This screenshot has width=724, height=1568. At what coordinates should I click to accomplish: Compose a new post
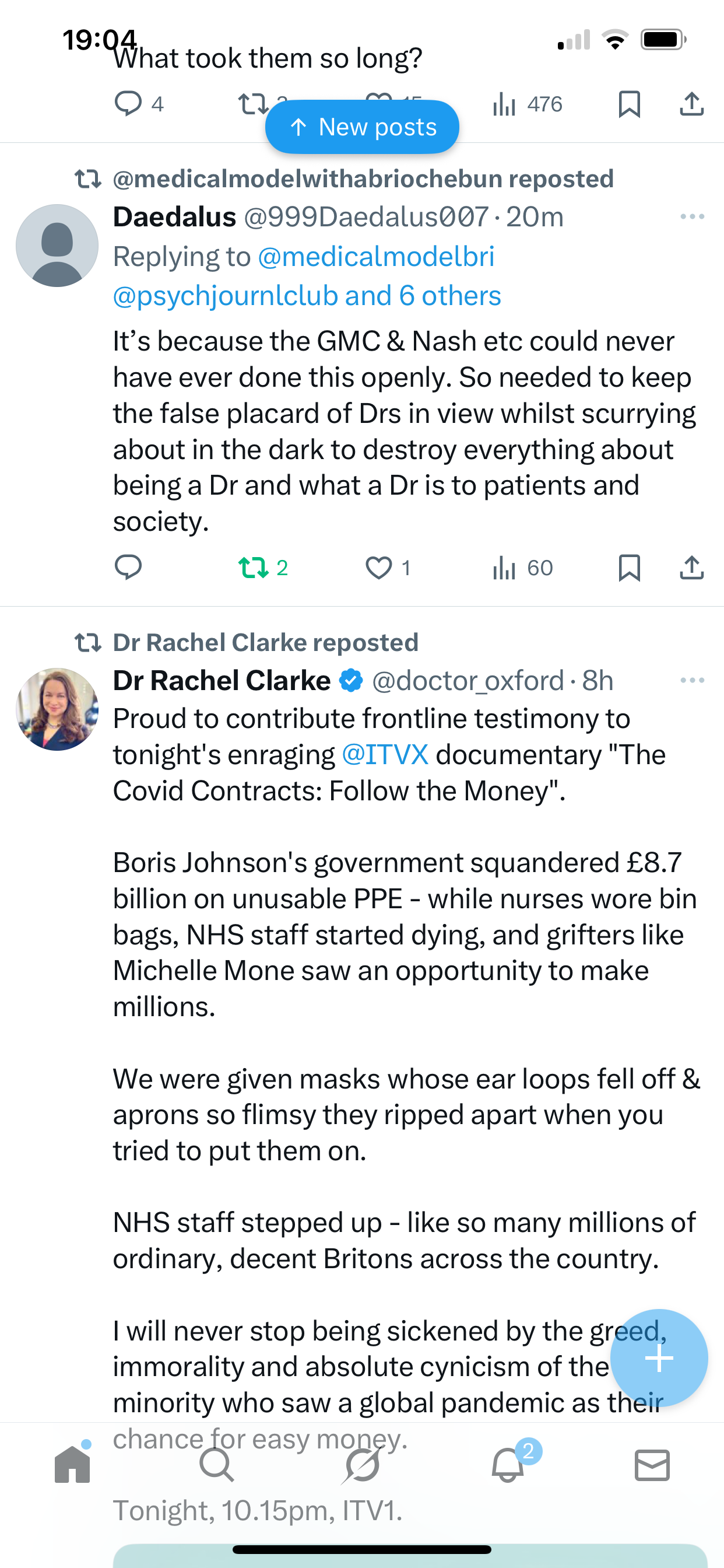(x=659, y=1358)
